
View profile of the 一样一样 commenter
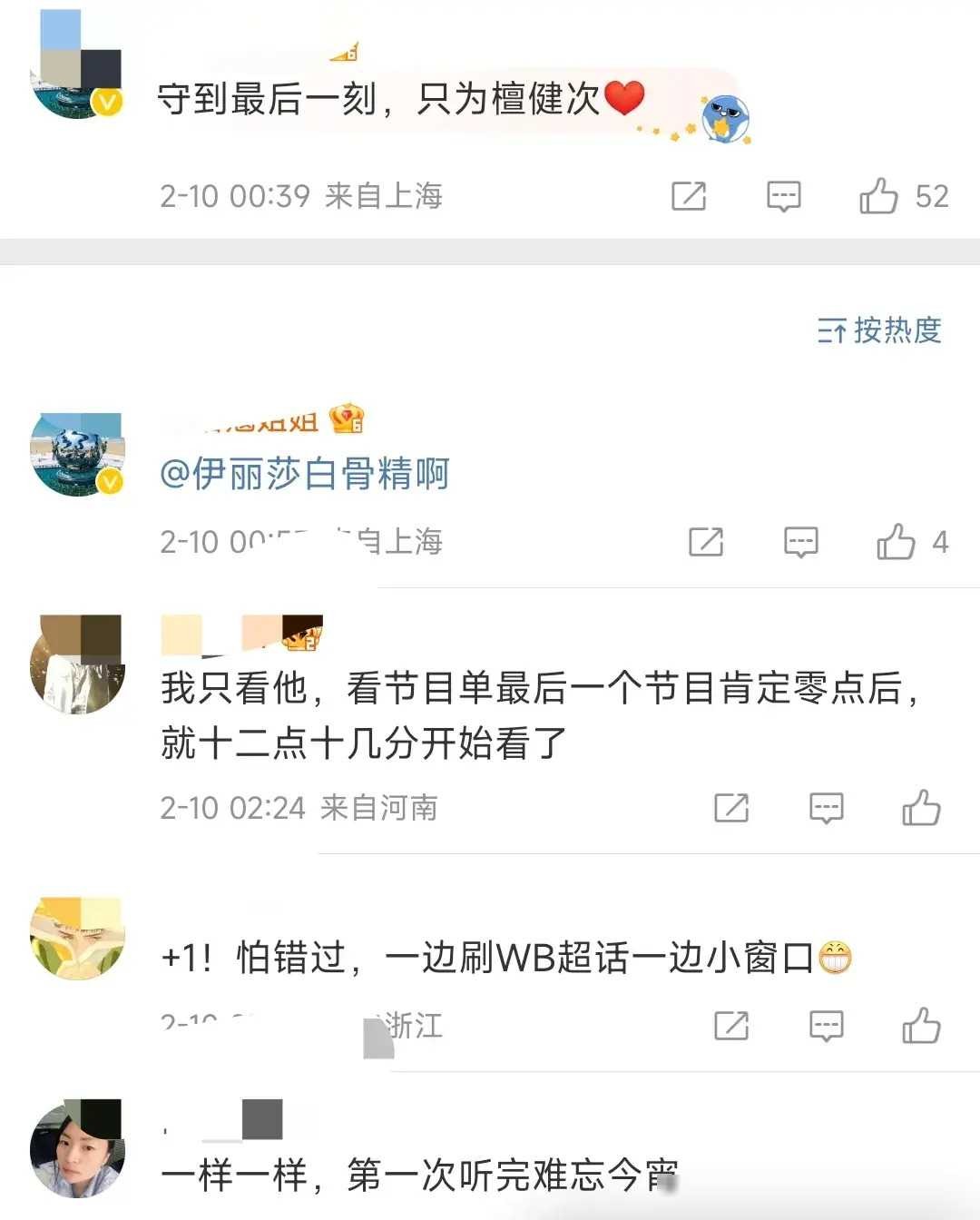77,1149
